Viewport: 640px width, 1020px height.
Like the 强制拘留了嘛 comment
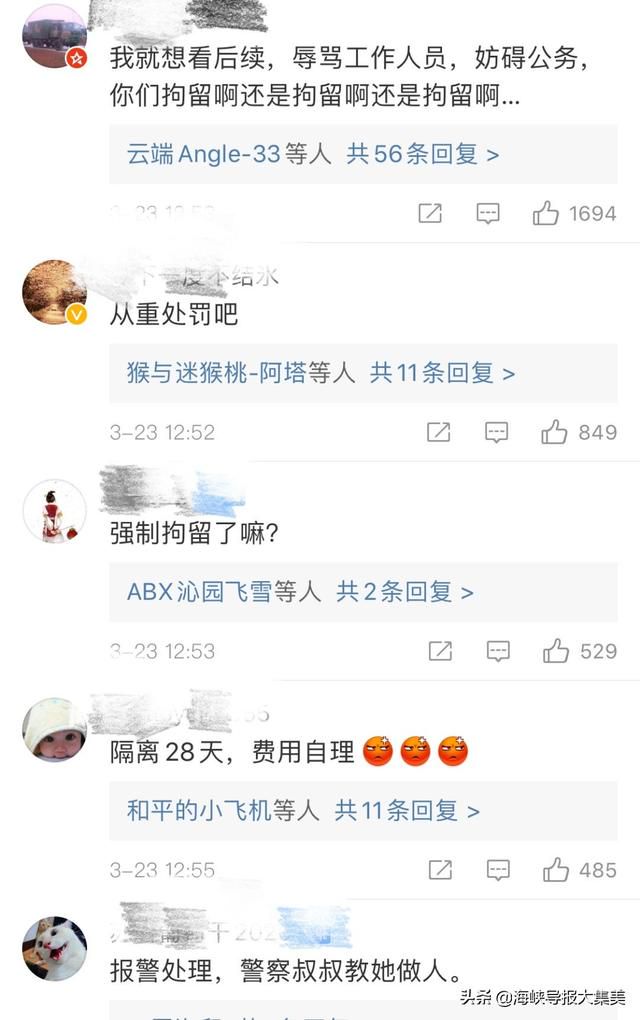[x=555, y=651]
